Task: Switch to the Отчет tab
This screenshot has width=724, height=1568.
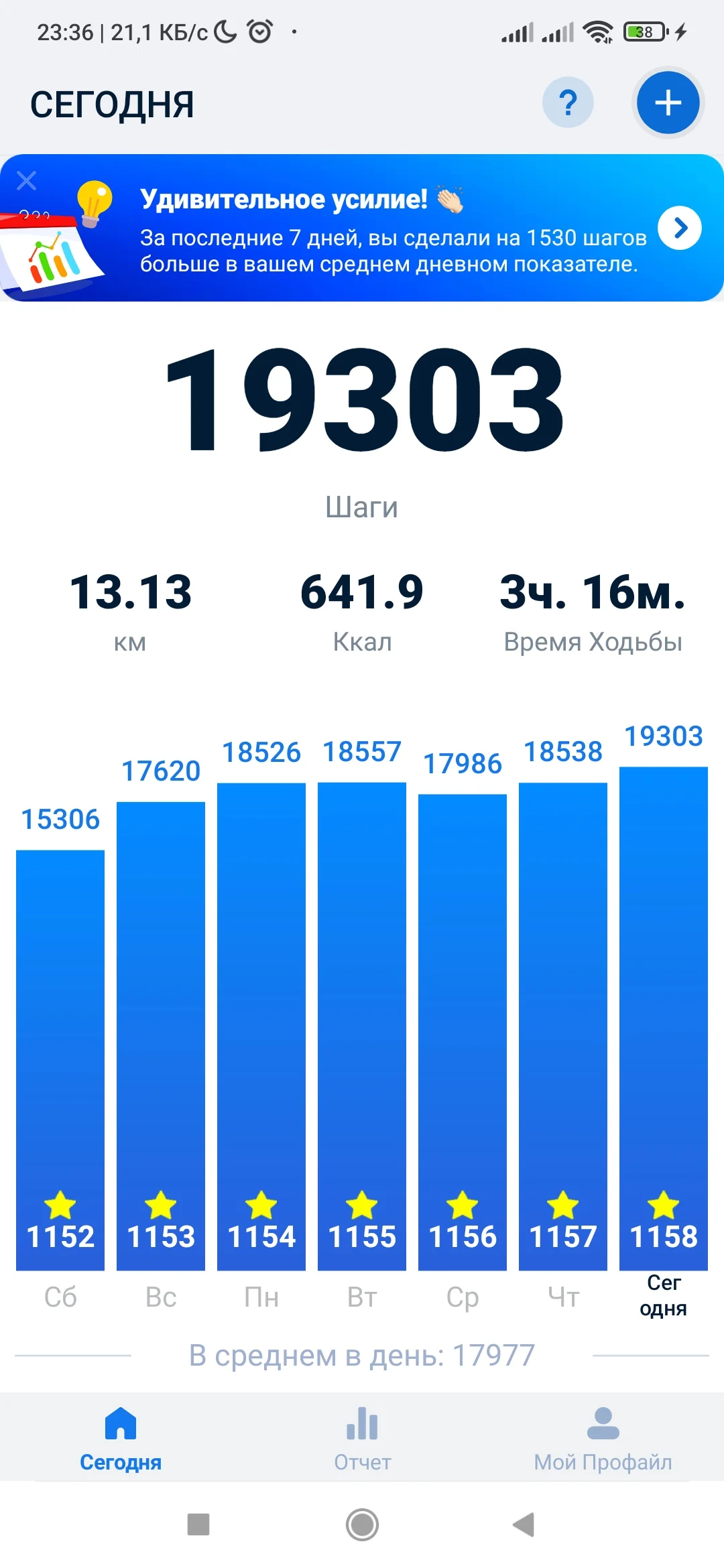Action: click(362, 1438)
